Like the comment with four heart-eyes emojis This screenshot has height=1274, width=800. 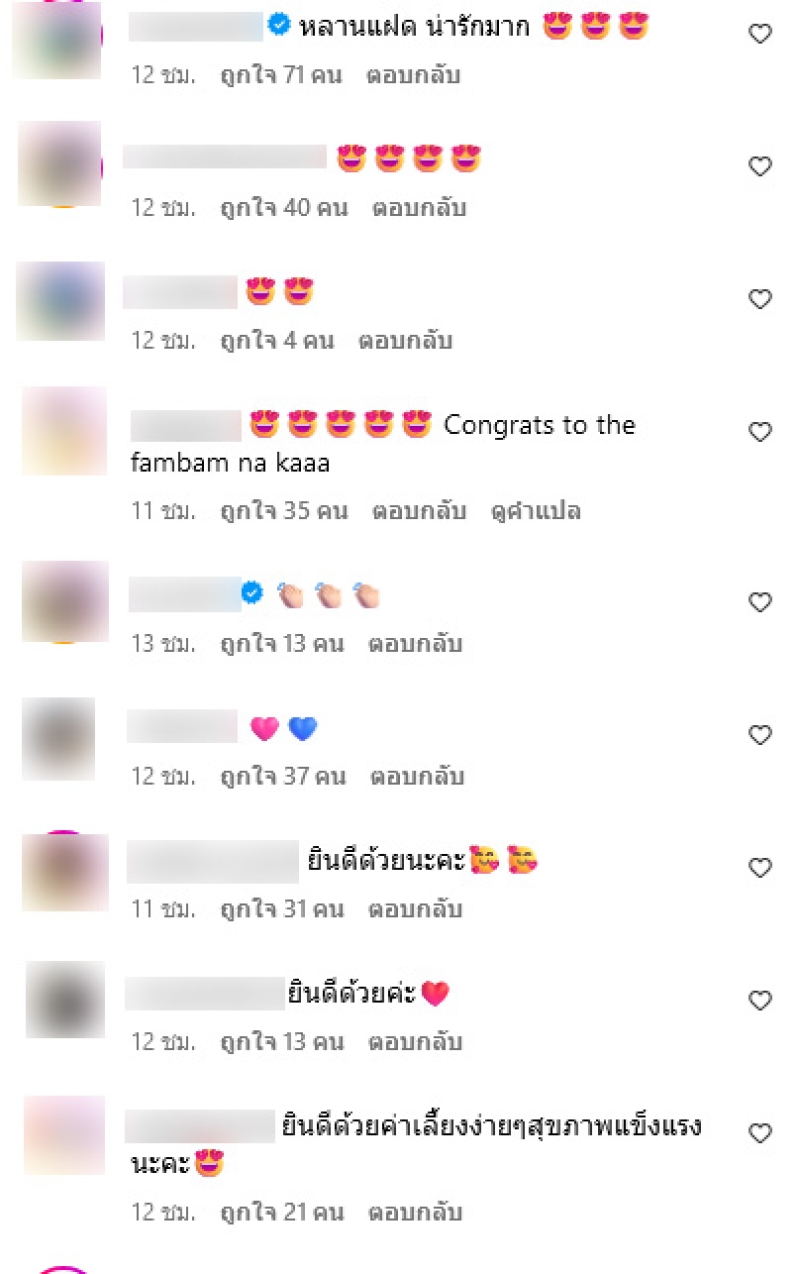(x=761, y=167)
